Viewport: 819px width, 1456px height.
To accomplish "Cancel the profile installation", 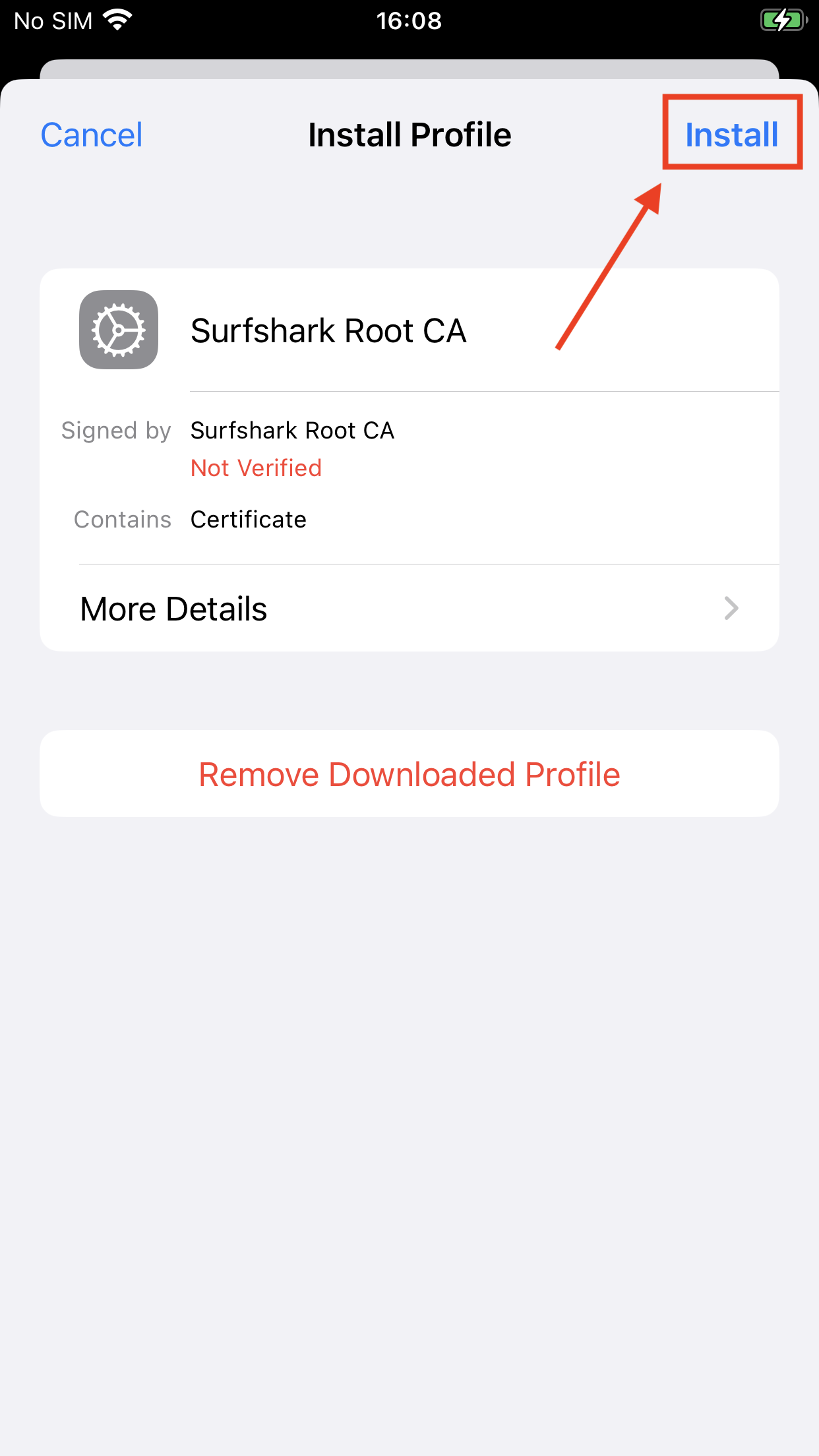I will (x=92, y=135).
